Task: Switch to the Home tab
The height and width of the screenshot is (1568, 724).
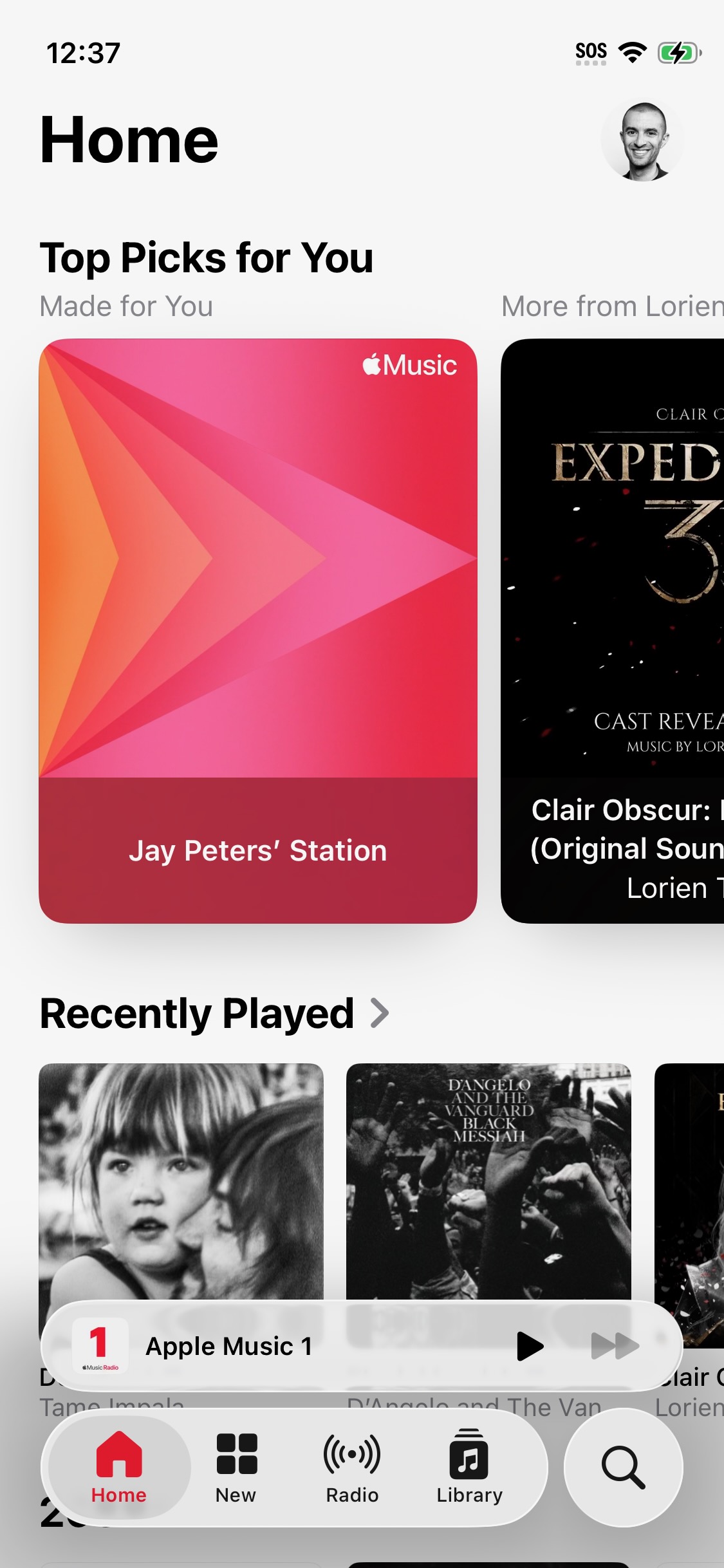Action: click(119, 1467)
